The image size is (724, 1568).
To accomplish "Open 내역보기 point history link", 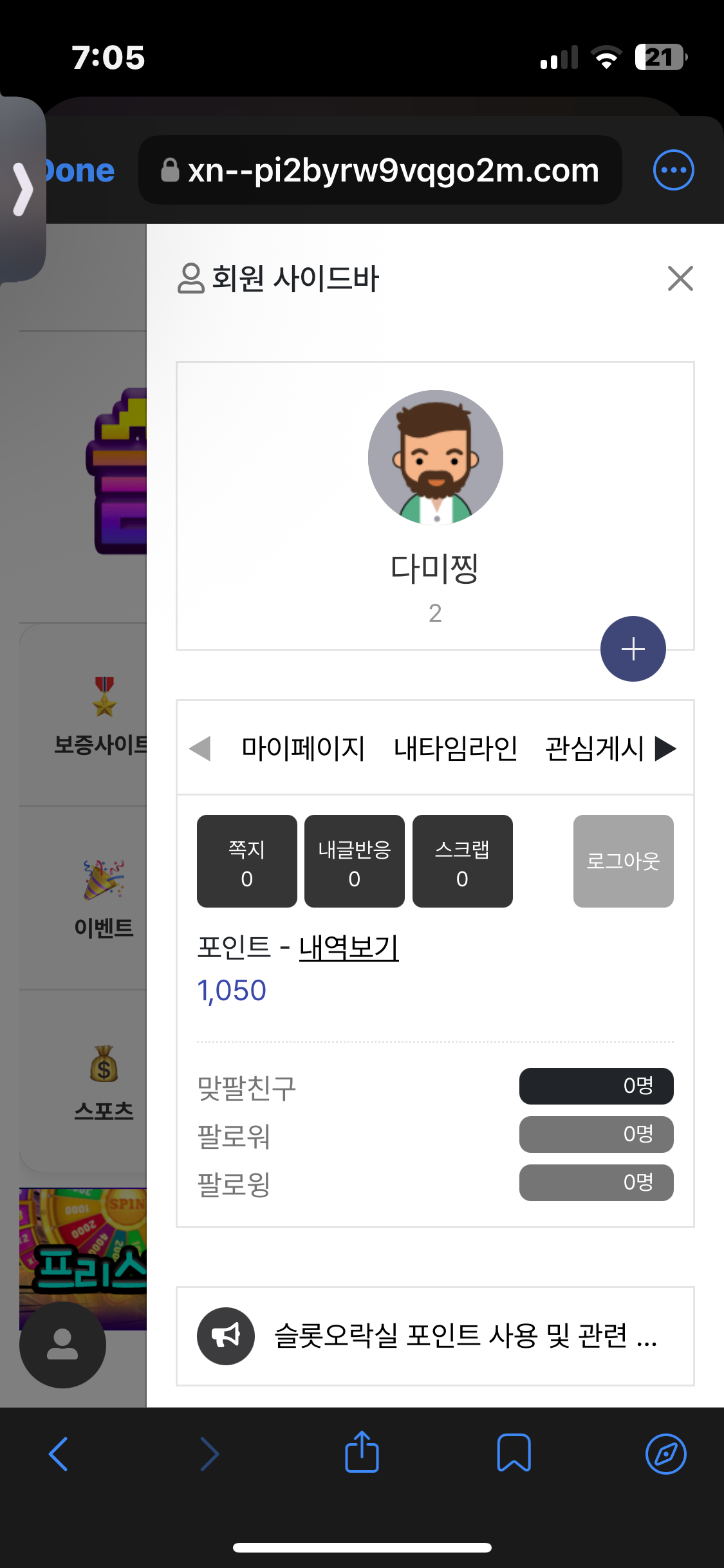I will pyautogui.click(x=349, y=947).
